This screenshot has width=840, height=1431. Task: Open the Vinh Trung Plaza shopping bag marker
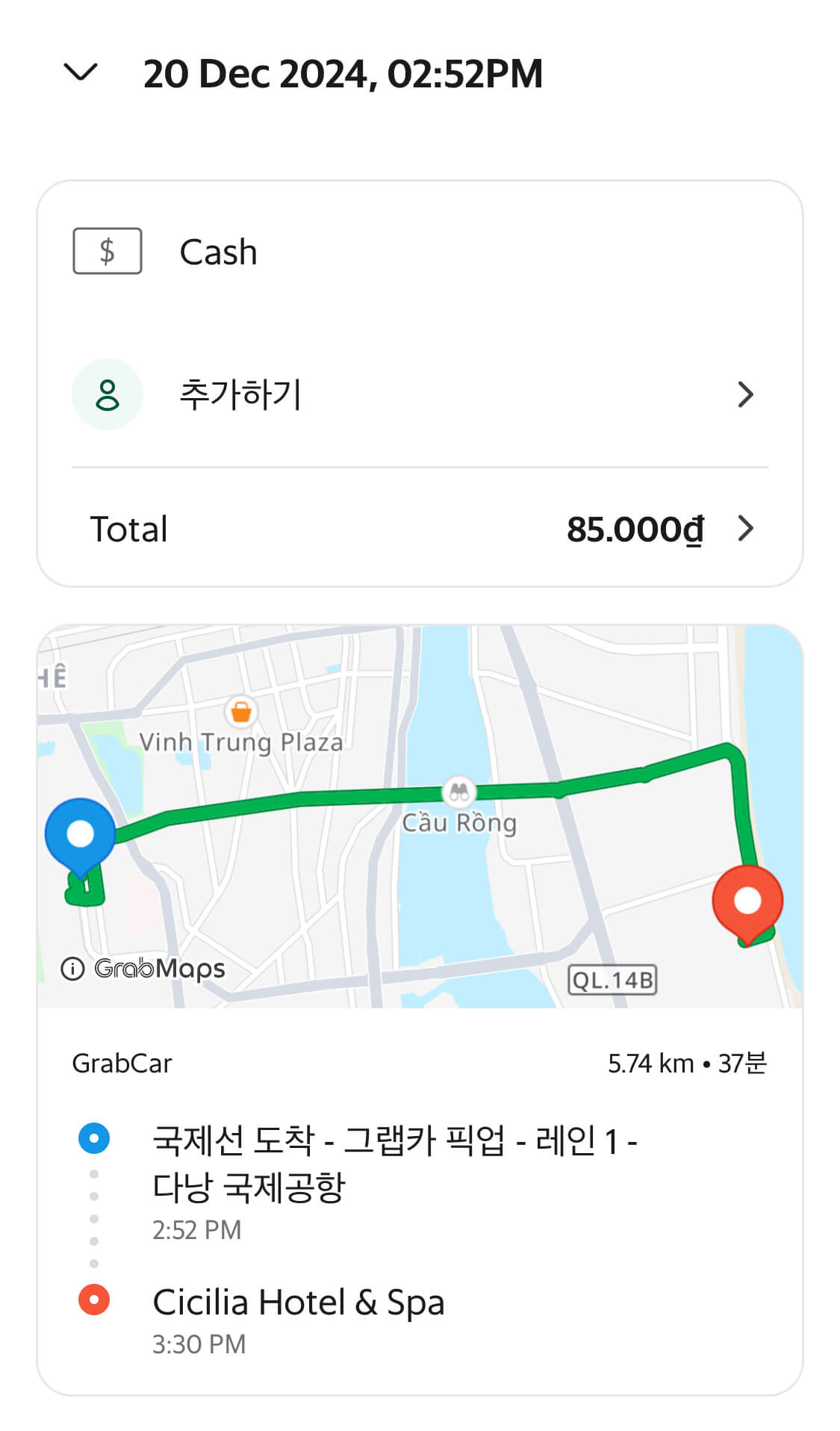pyautogui.click(x=241, y=713)
